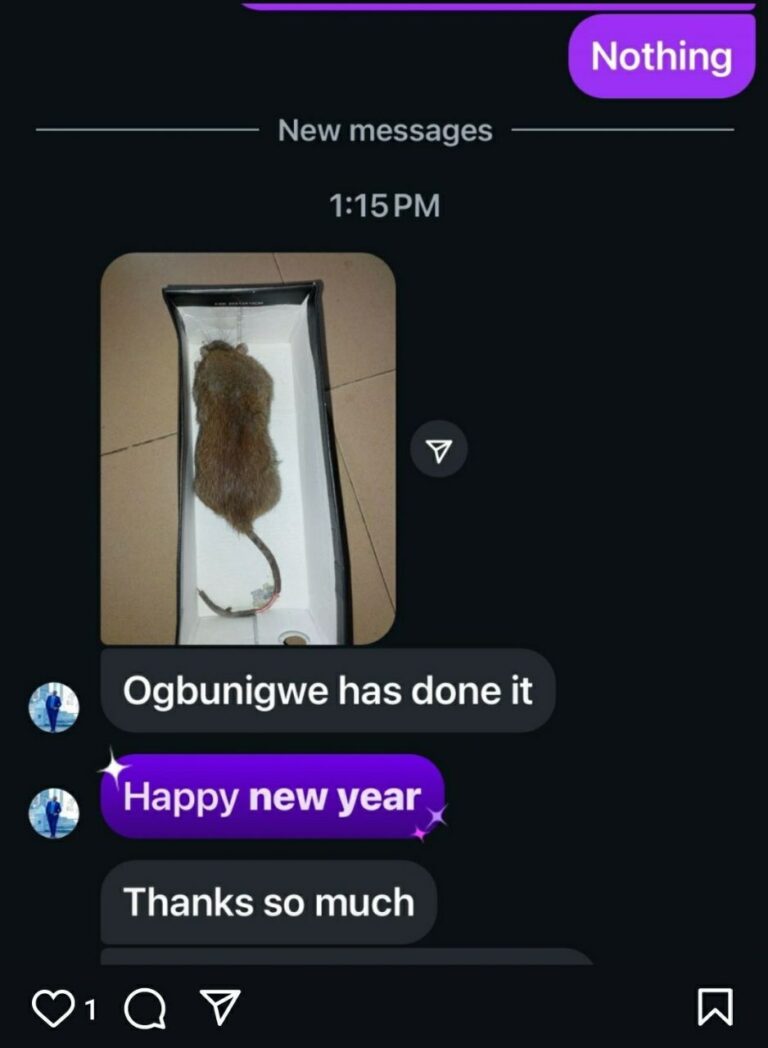768x1048 pixels.
Task: Share this post via the paper plane icon
Action: 221,1007
